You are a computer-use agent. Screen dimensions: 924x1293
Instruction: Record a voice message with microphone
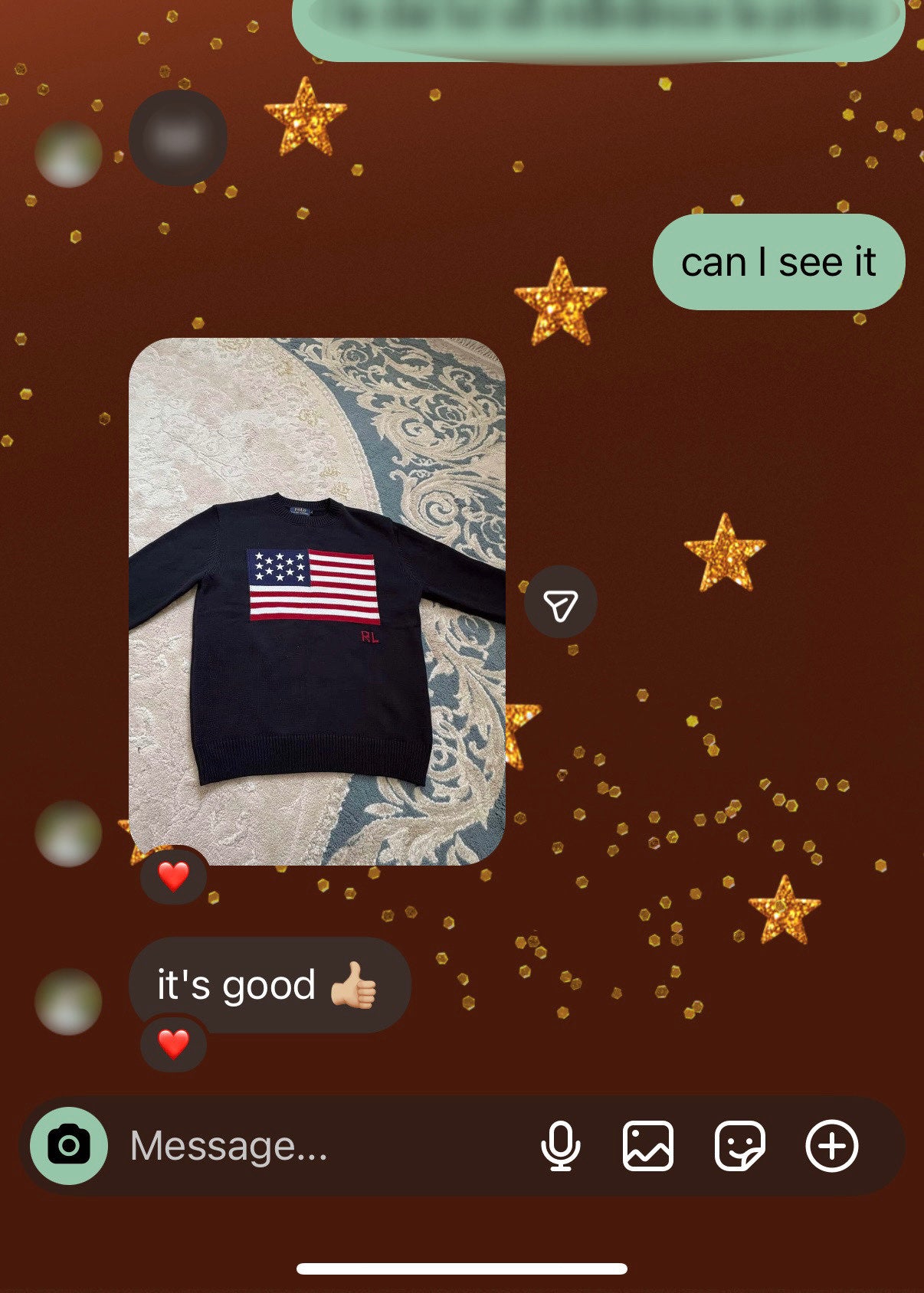click(x=560, y=1146)
